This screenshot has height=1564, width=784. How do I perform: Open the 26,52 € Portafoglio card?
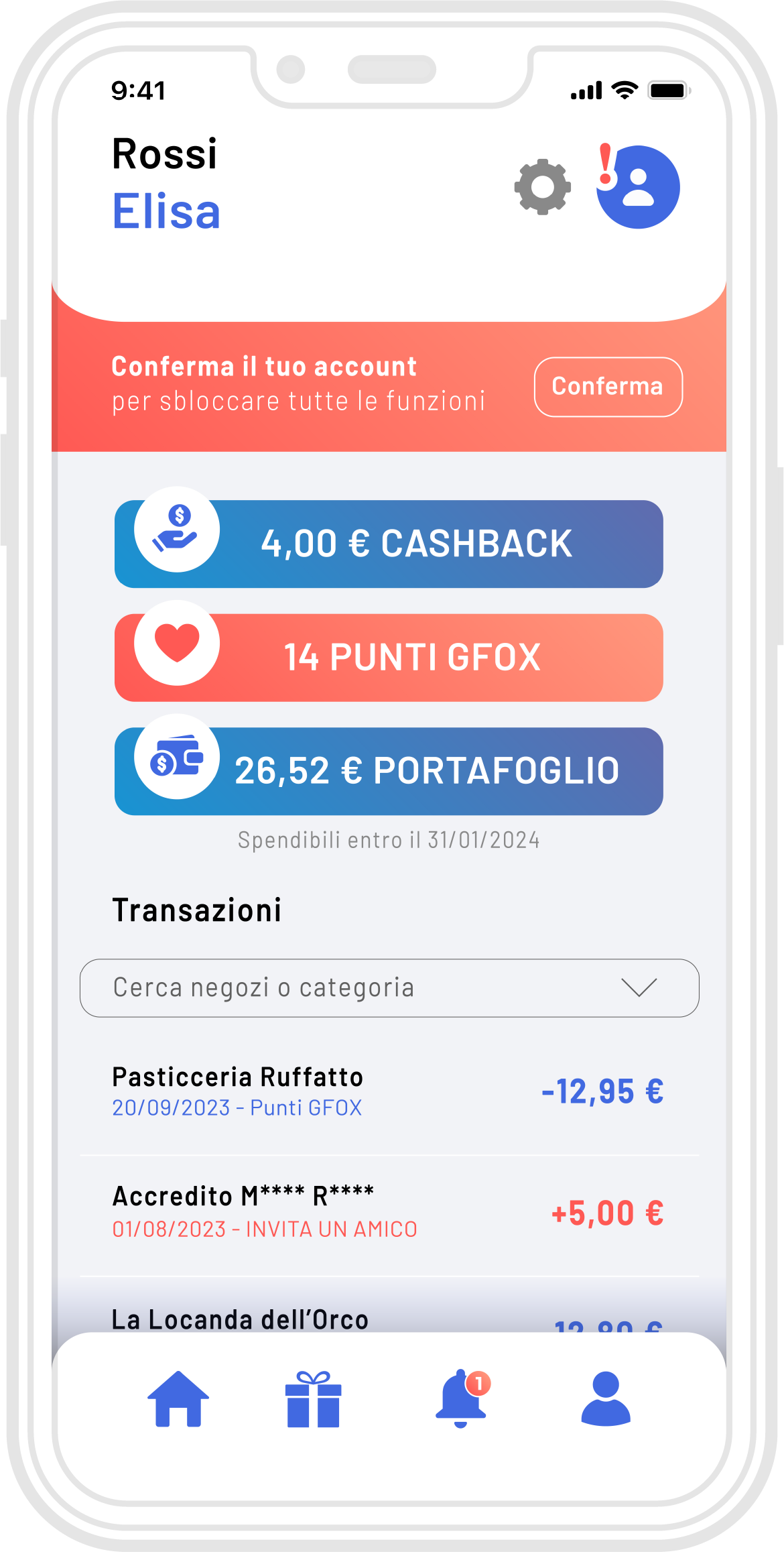pyautogui.click(x=389, y=771)
